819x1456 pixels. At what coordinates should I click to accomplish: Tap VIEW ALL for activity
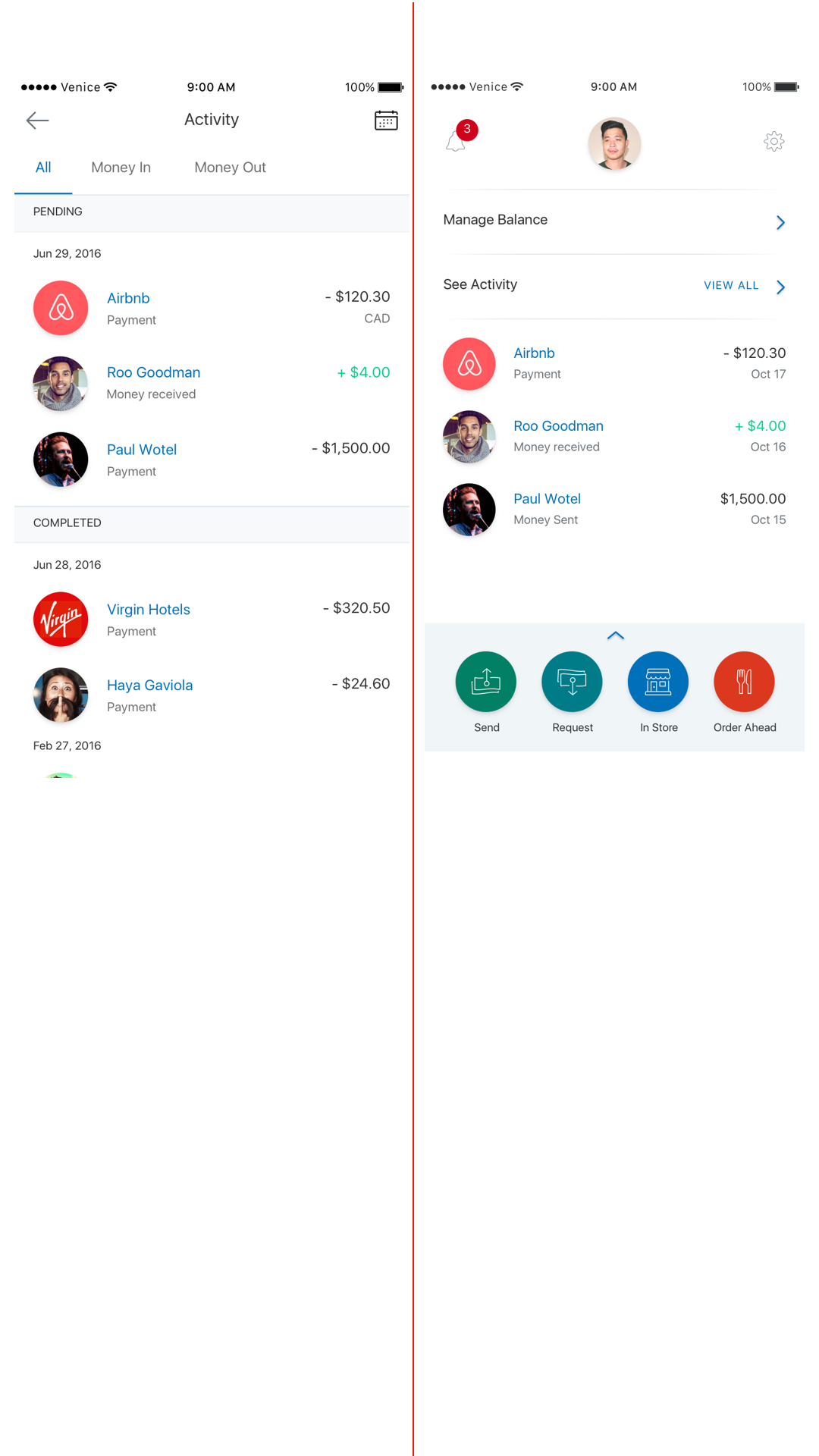tap(731, 286)
